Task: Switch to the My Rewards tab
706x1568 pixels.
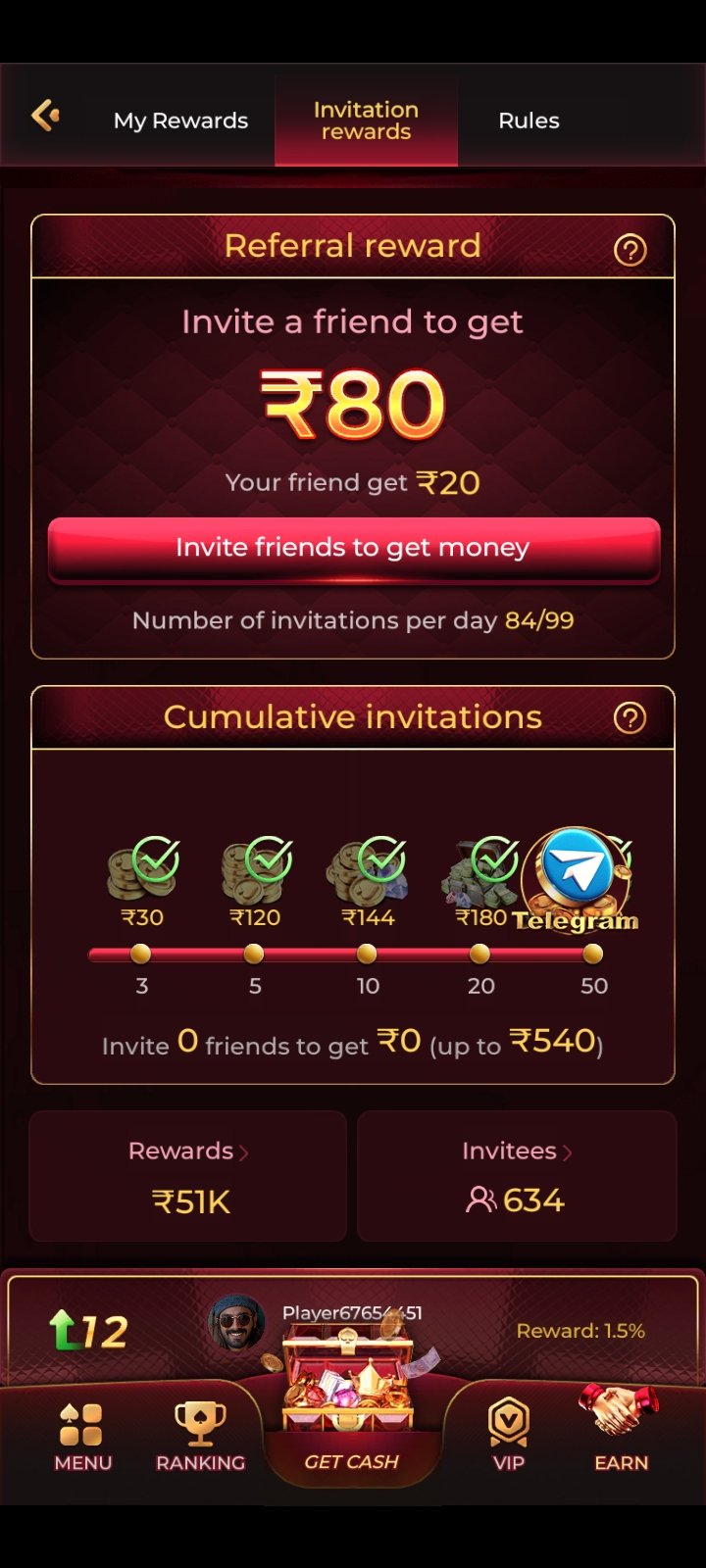Action: point(180,121)
